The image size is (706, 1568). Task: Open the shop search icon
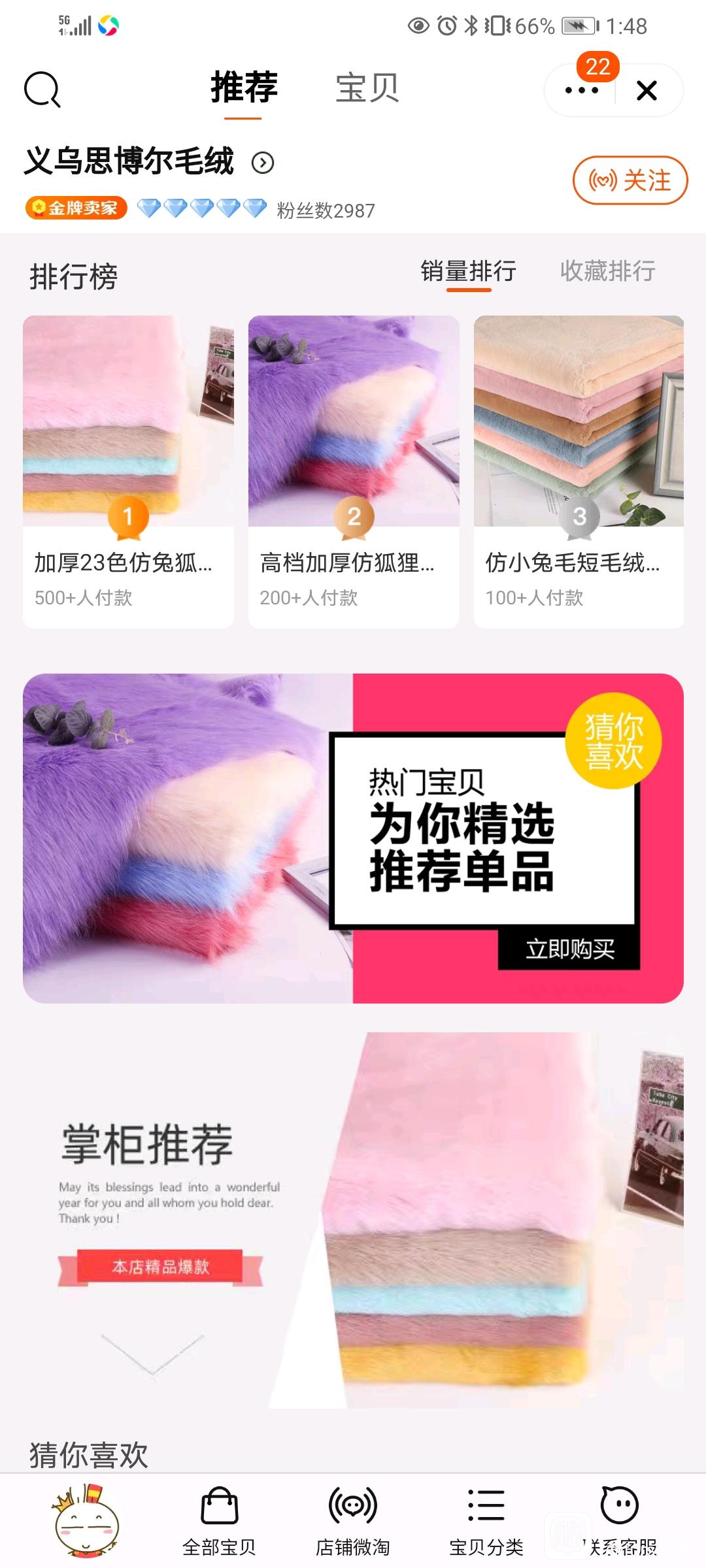42,90
